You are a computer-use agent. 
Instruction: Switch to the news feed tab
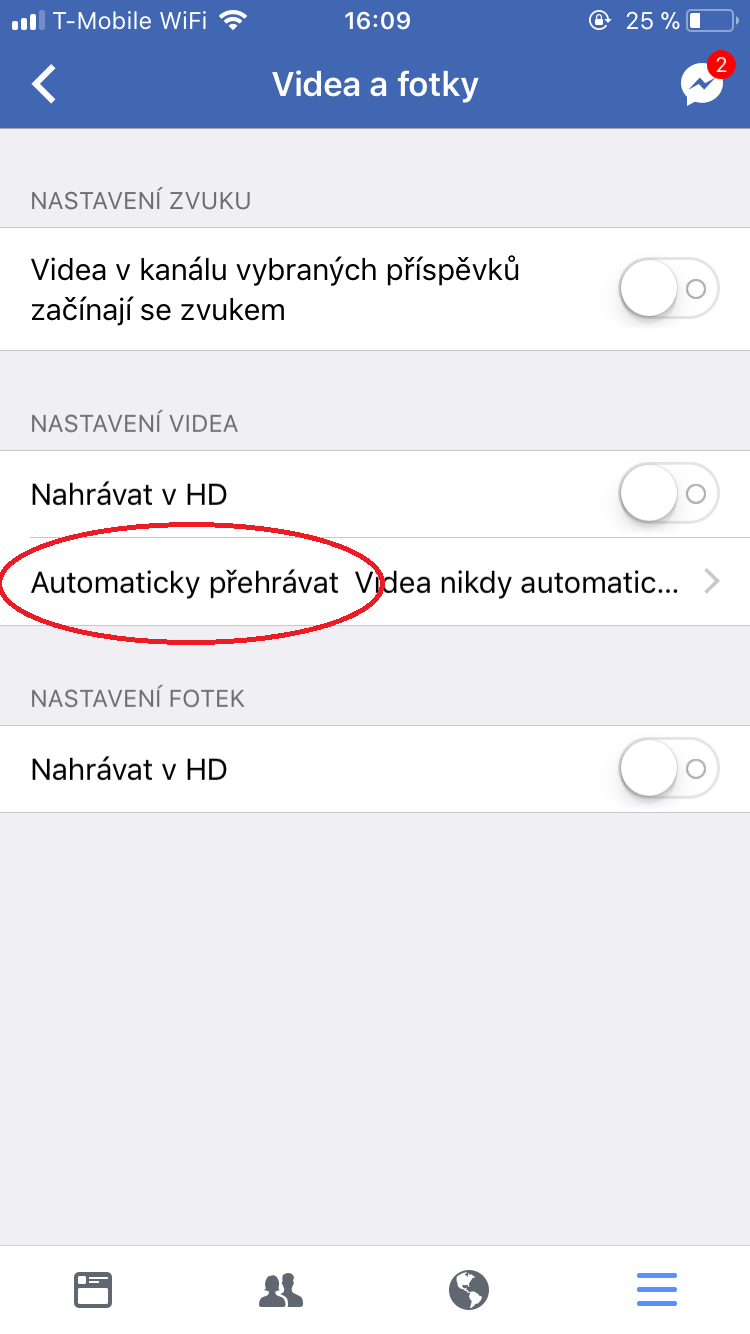click(93, 1289)
